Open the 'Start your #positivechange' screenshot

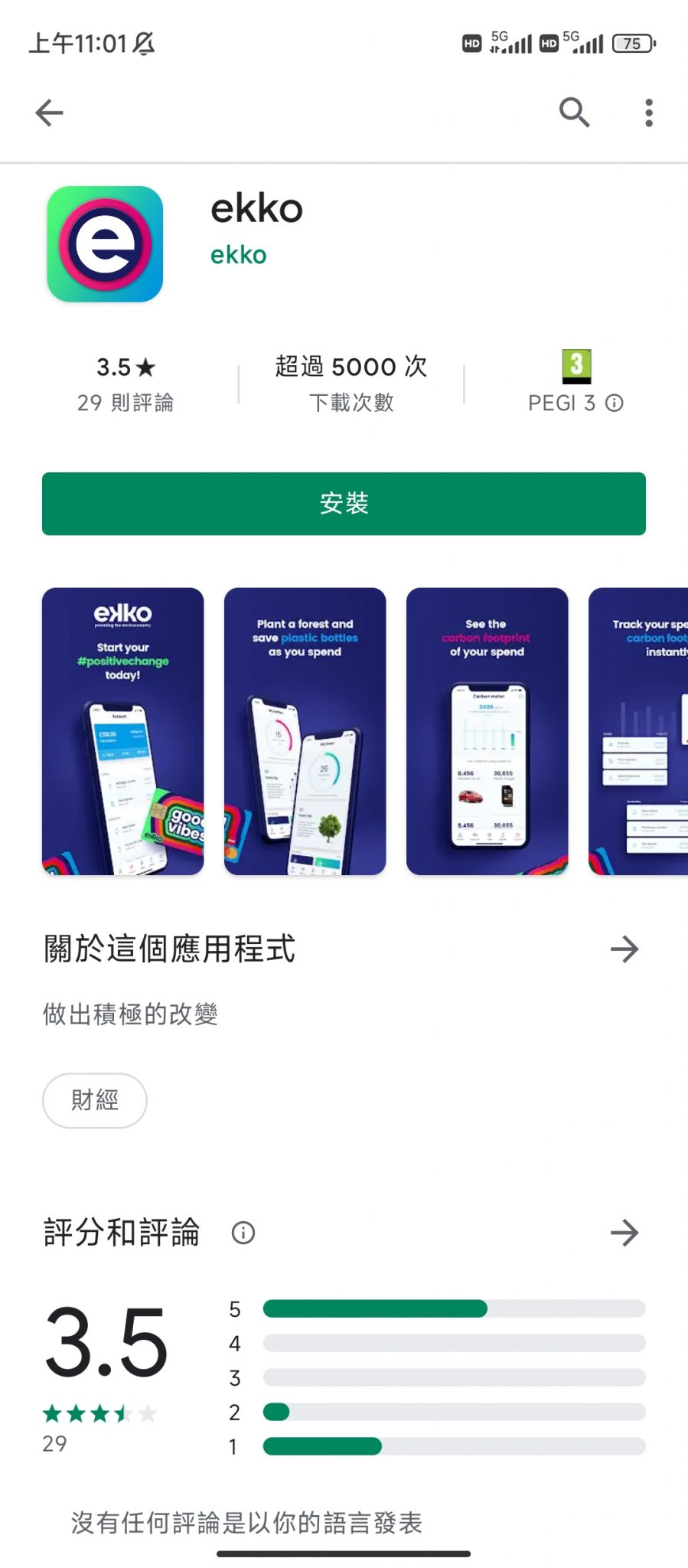[x=123, y=731]
